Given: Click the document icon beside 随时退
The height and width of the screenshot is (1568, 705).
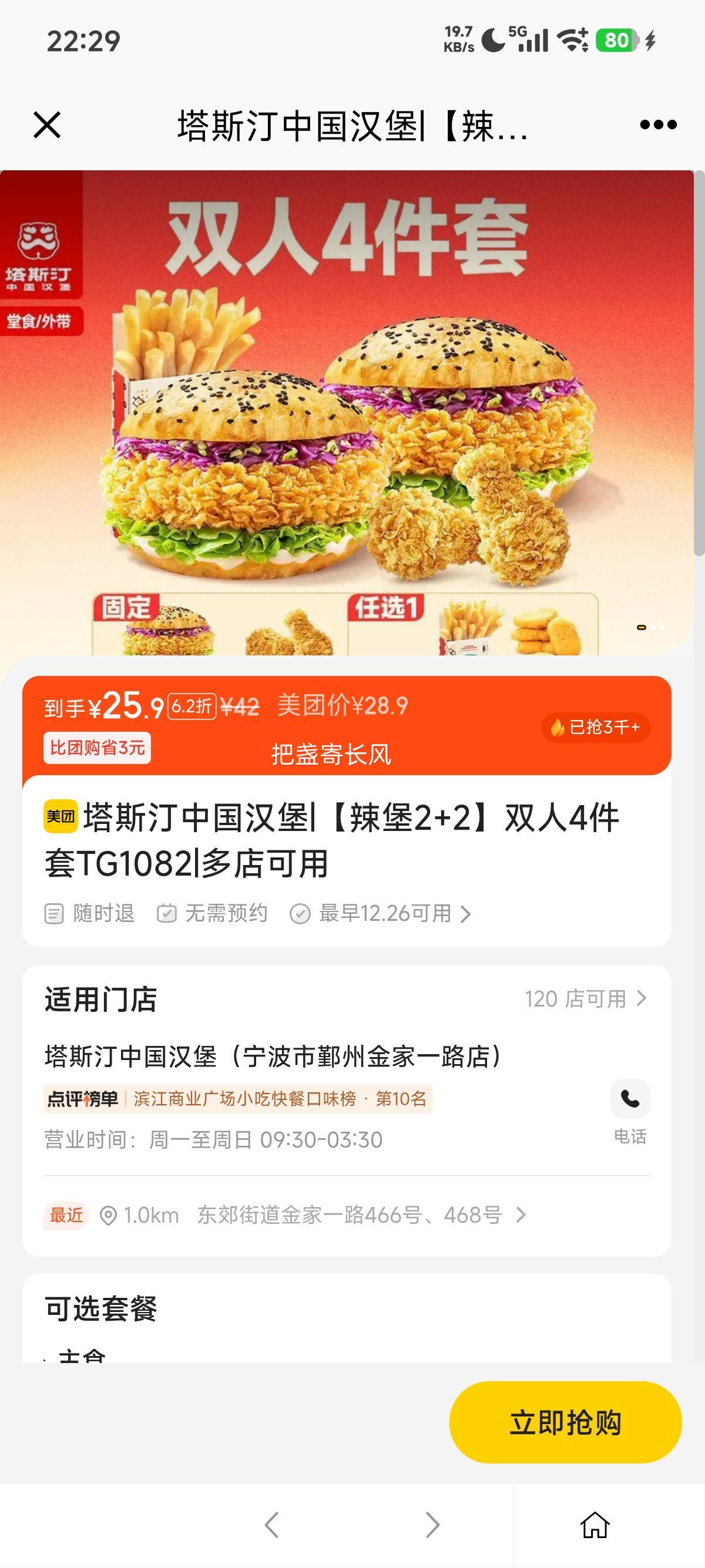Looking at the screenshot, I should tap(53, 913).
